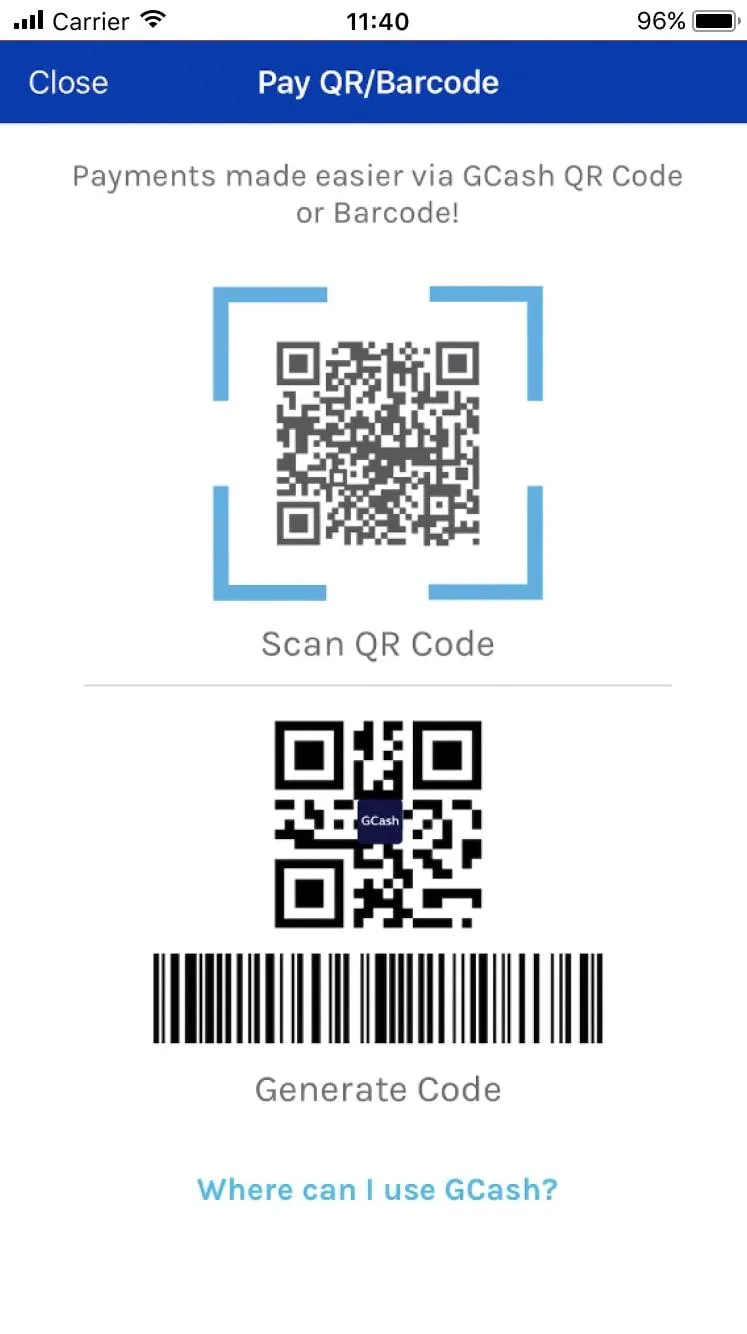The width and height of the screenshot is (747, 1334).
Task: Open the Where can I use GCash link
Action: coord(377,1189)
